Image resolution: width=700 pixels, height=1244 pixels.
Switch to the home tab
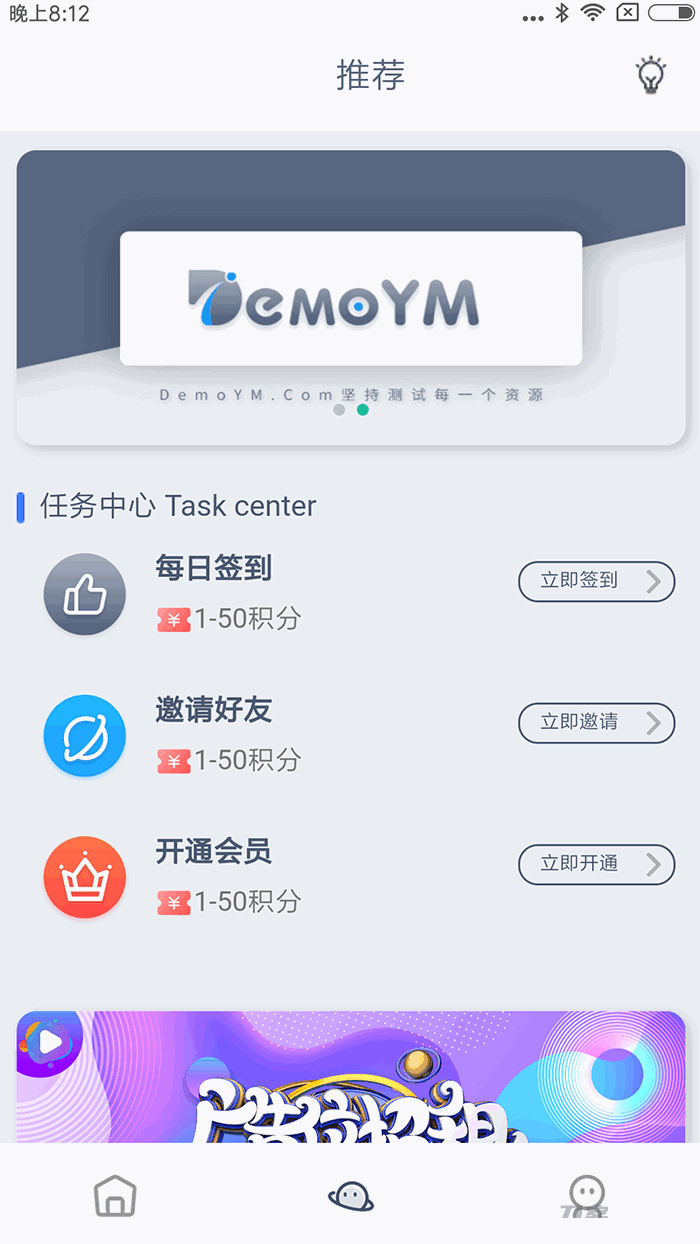tap(115, 1196)
